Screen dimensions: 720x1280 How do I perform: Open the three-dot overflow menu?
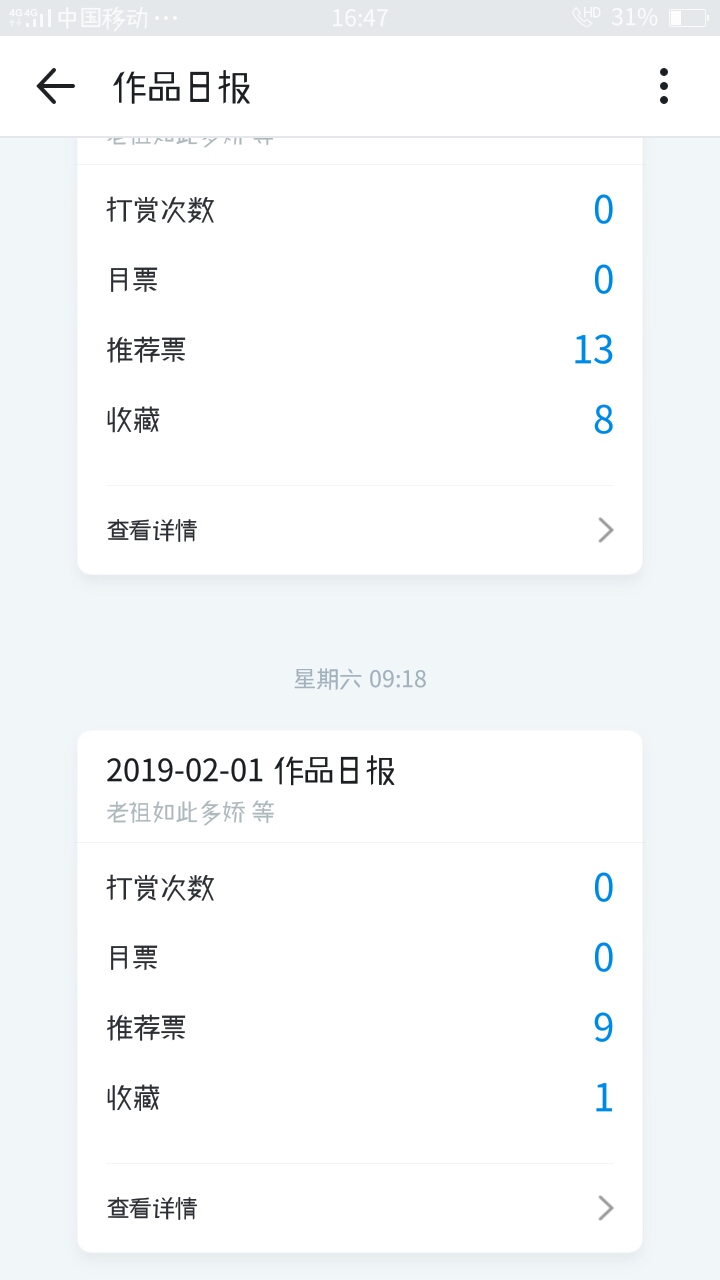click(663, 86)
